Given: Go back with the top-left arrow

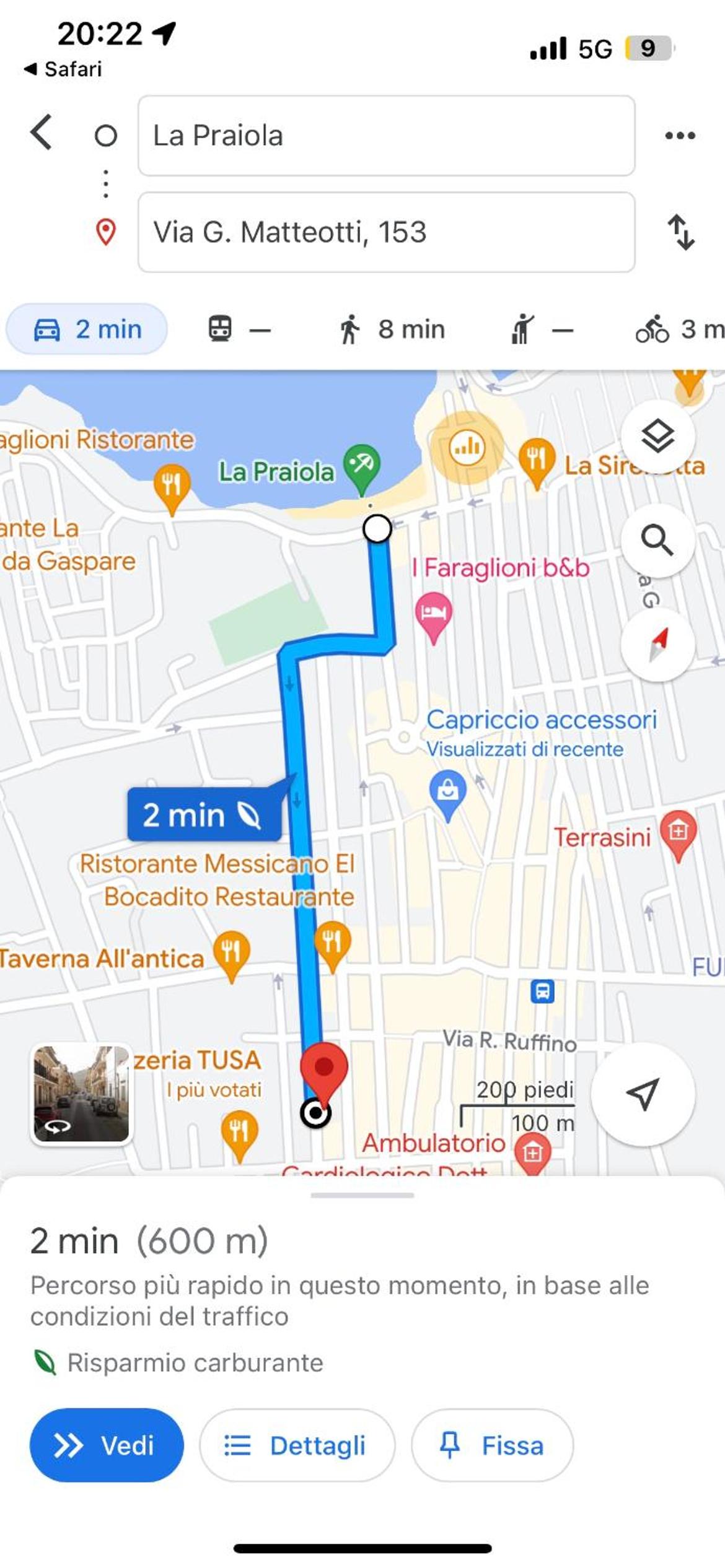Looking at the screenshot, I should point(41,133).
